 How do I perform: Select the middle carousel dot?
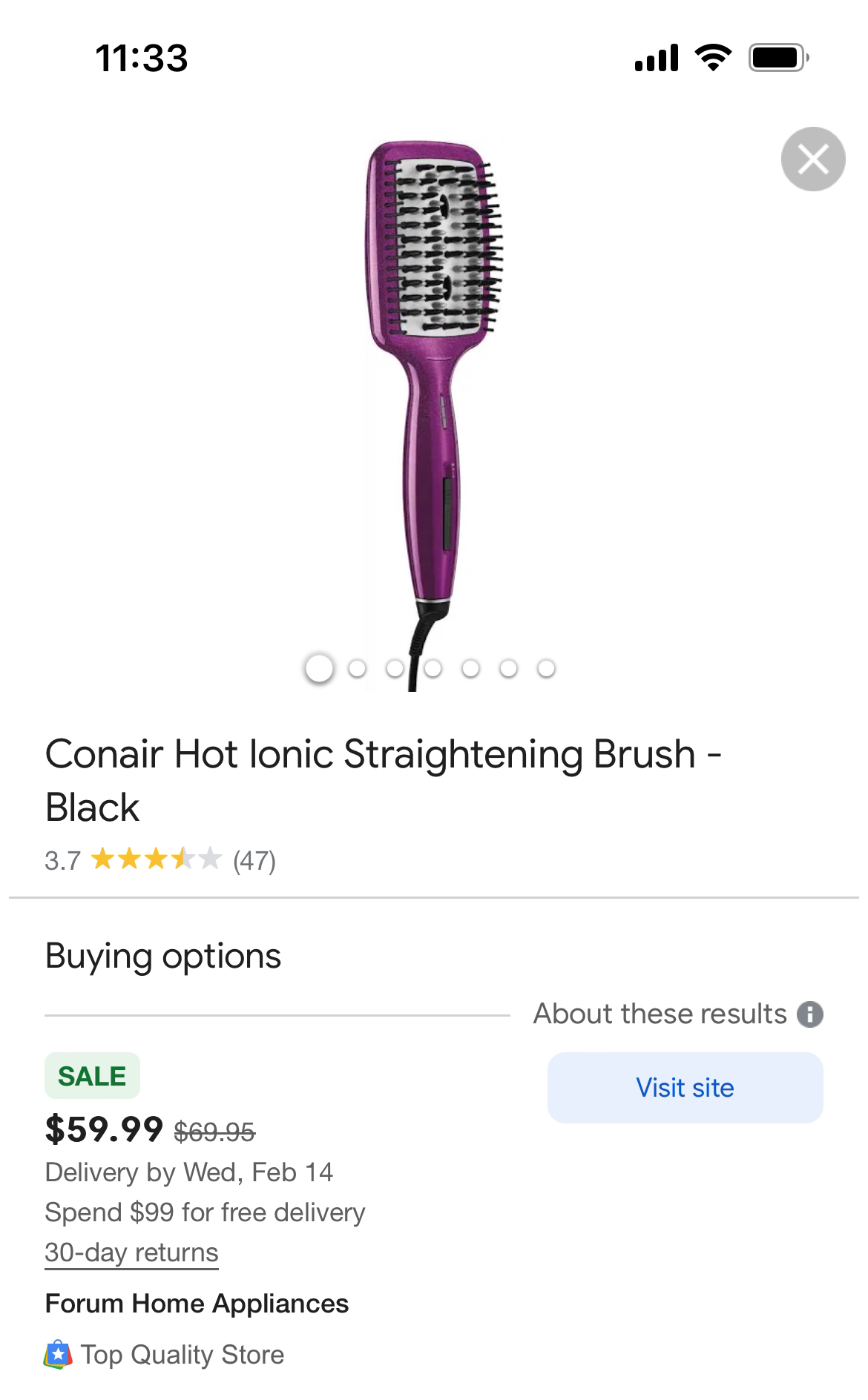pyautogui.click(x=433, y=668)
